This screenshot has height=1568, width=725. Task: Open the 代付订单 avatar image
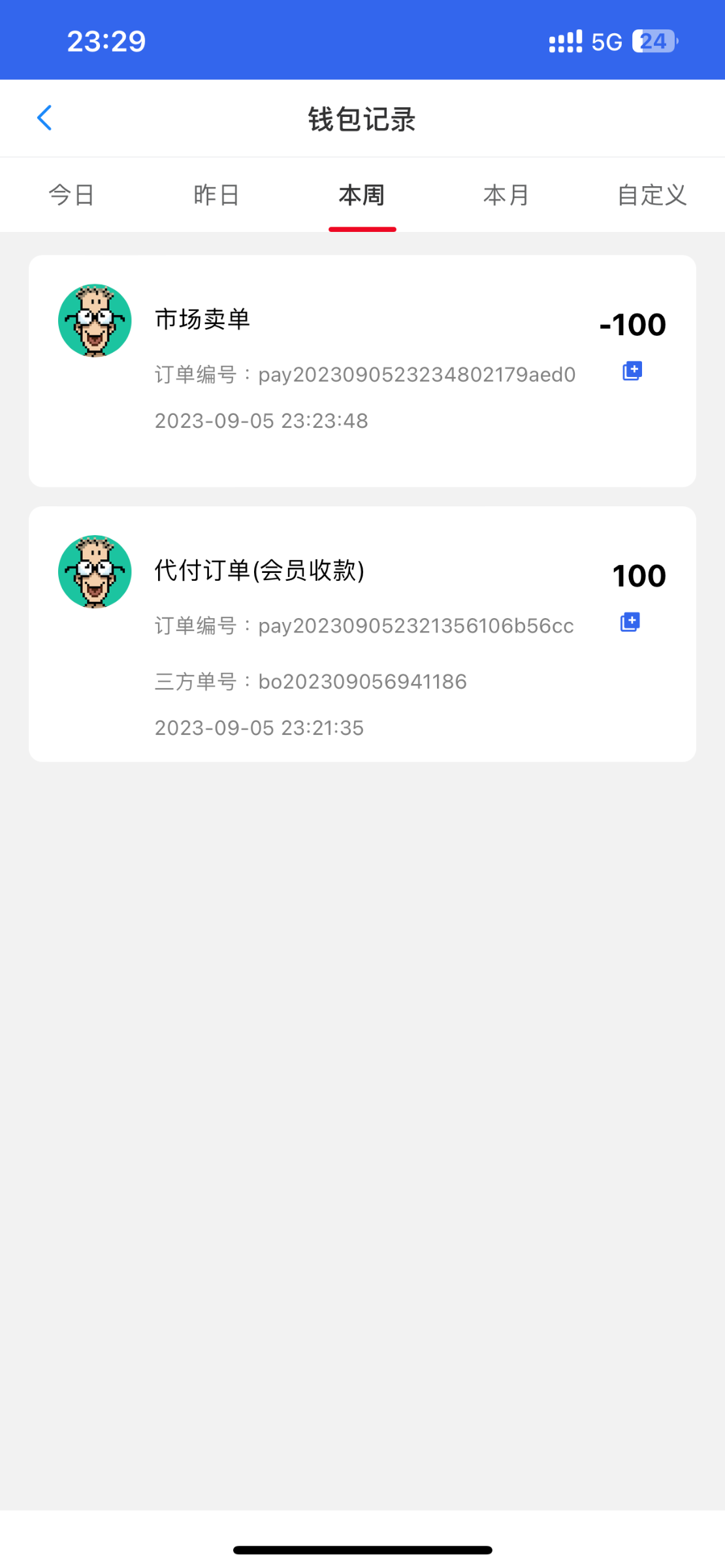coord(94,571)
